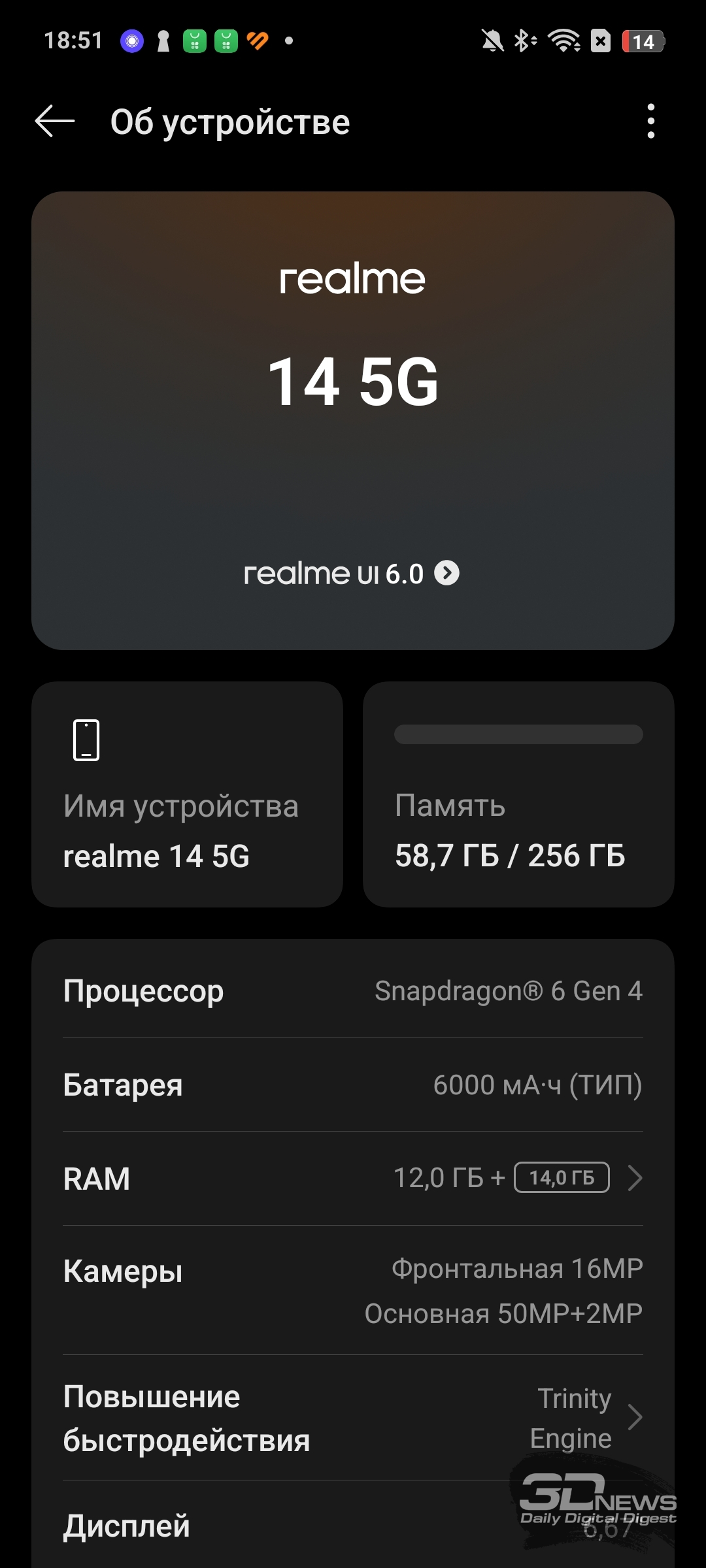Open the Имя устройства card
Image resolution: width=706 pixels, height=1568 pixels.
click(187, 794)
